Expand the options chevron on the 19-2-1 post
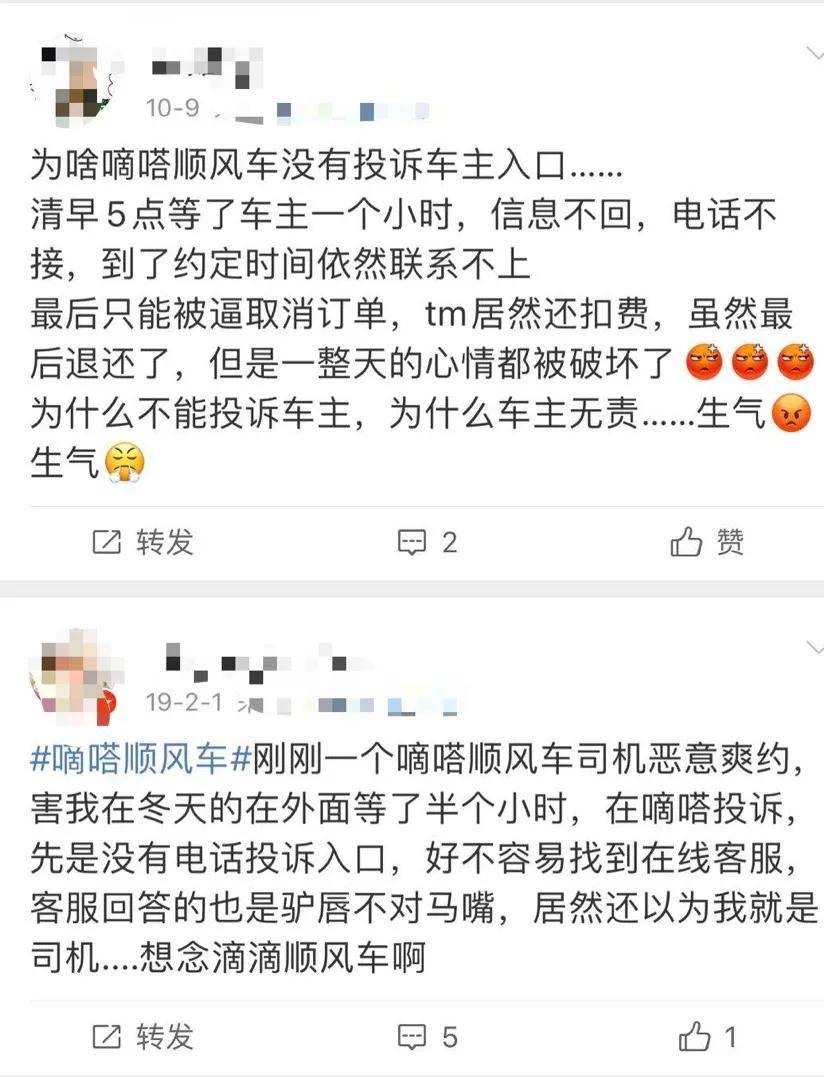Screen dimensions: 824x1077 coord(814,651)
